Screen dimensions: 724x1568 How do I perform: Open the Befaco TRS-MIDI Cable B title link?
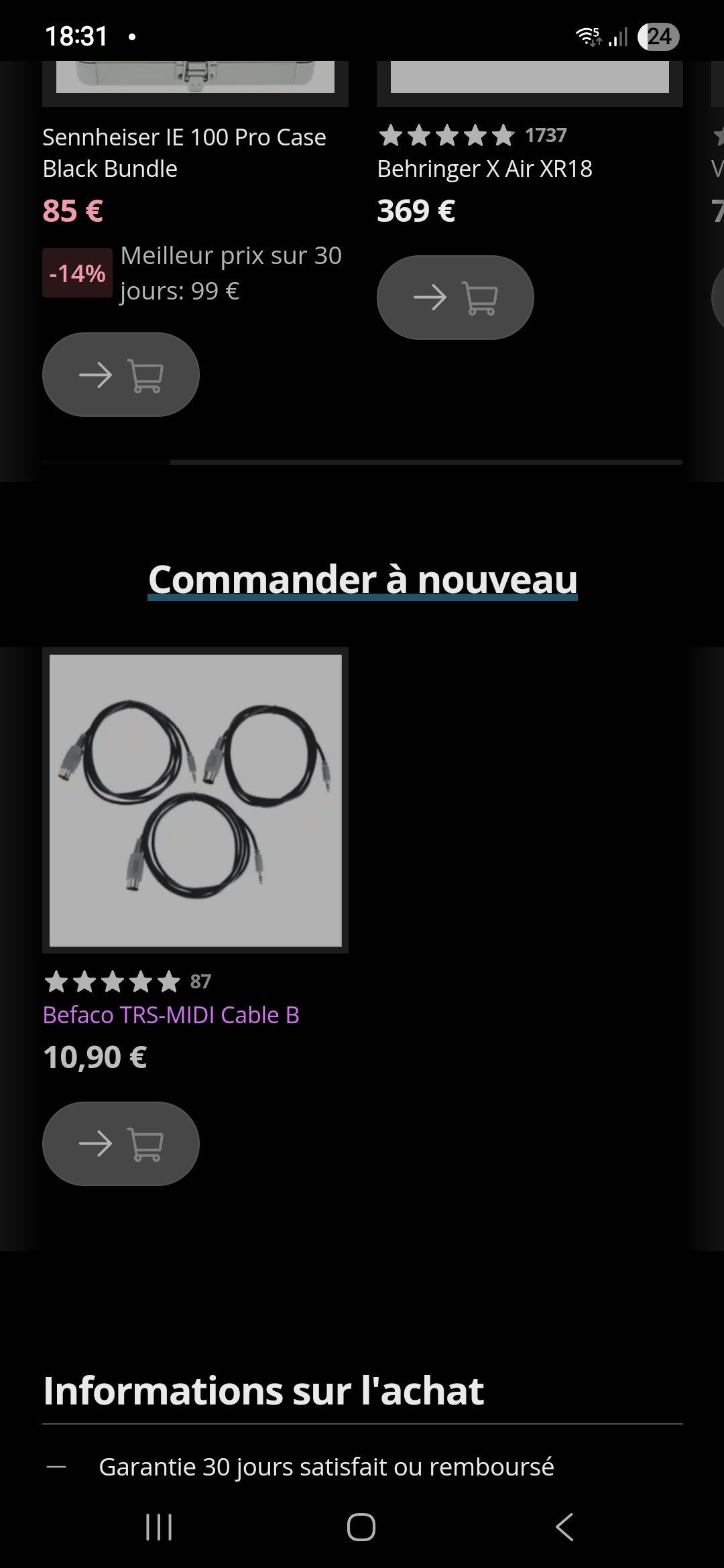click(171, 1015)
